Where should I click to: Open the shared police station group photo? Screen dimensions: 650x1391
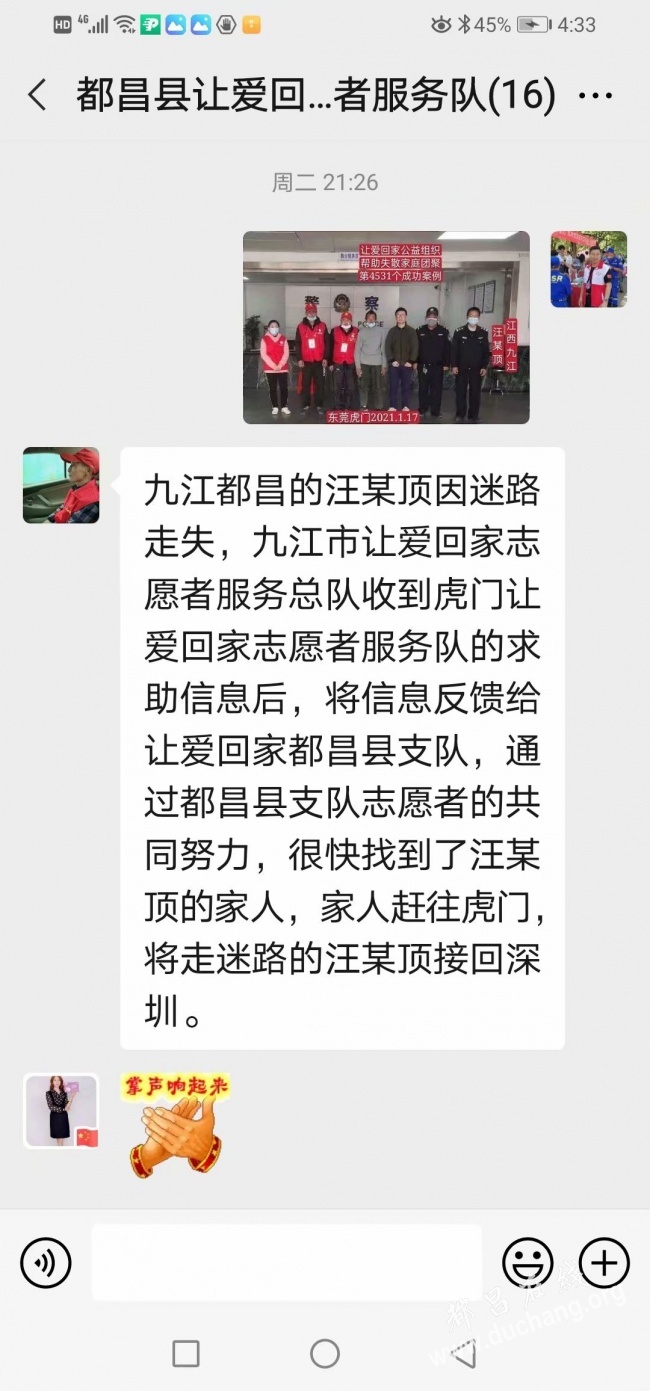tap(386, 327)
